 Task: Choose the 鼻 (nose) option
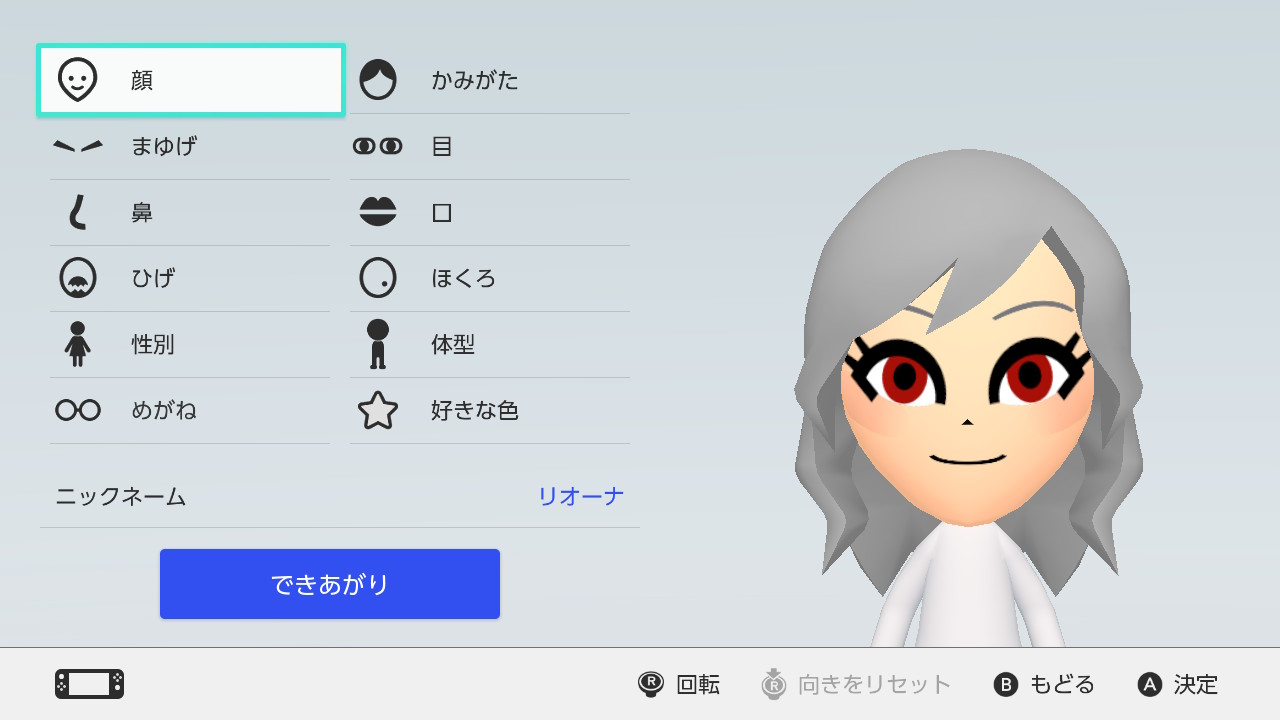pos(190,212)
